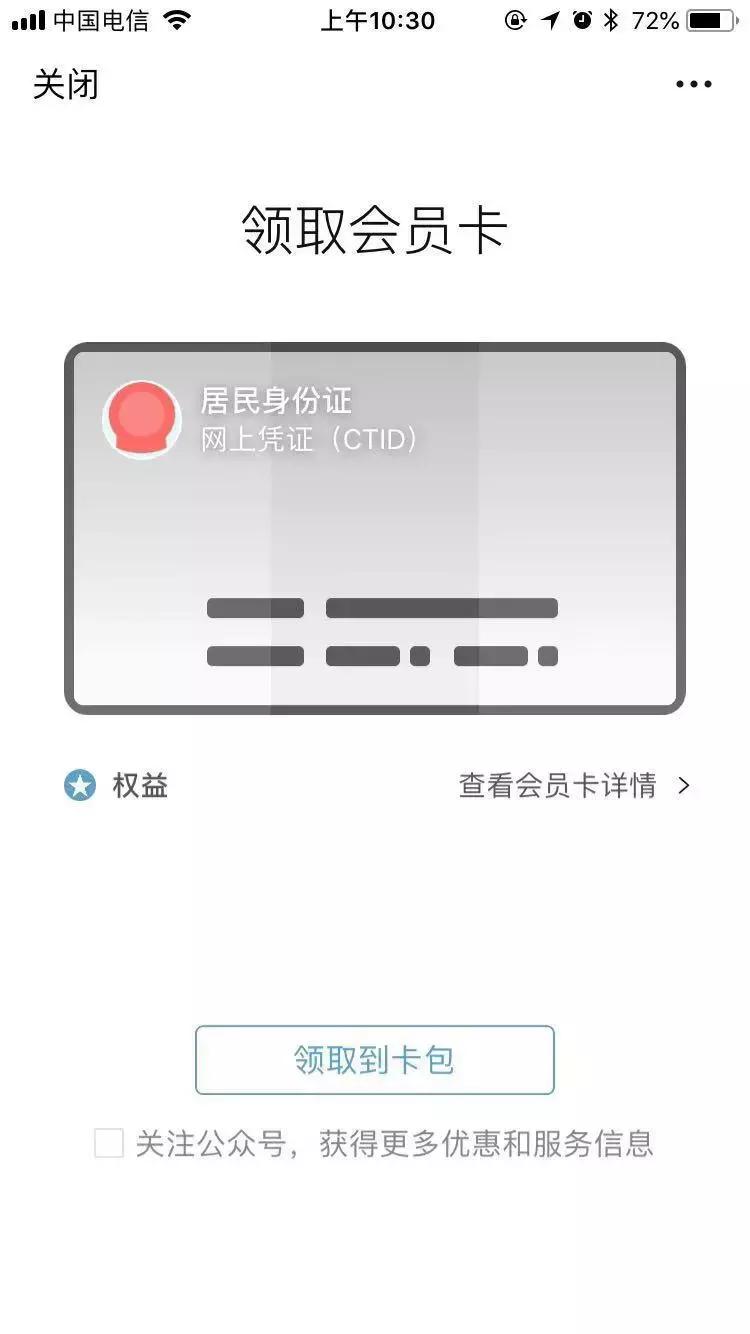This screenshot has height=1334, width=750.
Task: Click the orientation lock icon
Action: click(x=513, y=18)
